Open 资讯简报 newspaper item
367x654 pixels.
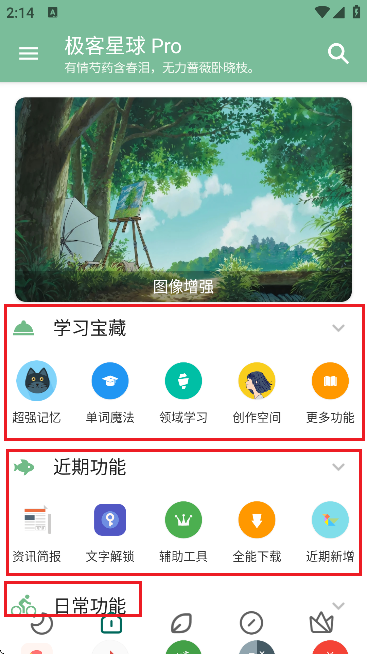tap(37, 531)
